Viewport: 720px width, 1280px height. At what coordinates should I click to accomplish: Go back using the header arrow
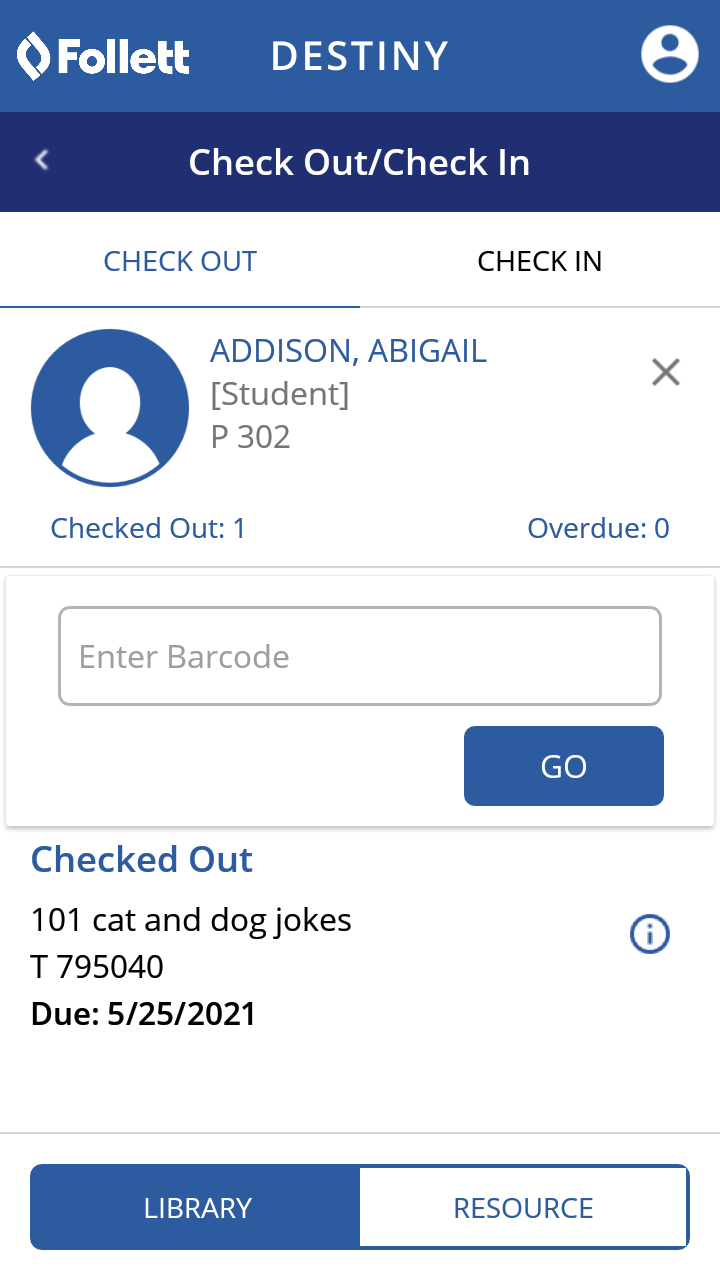pos(42,160)
